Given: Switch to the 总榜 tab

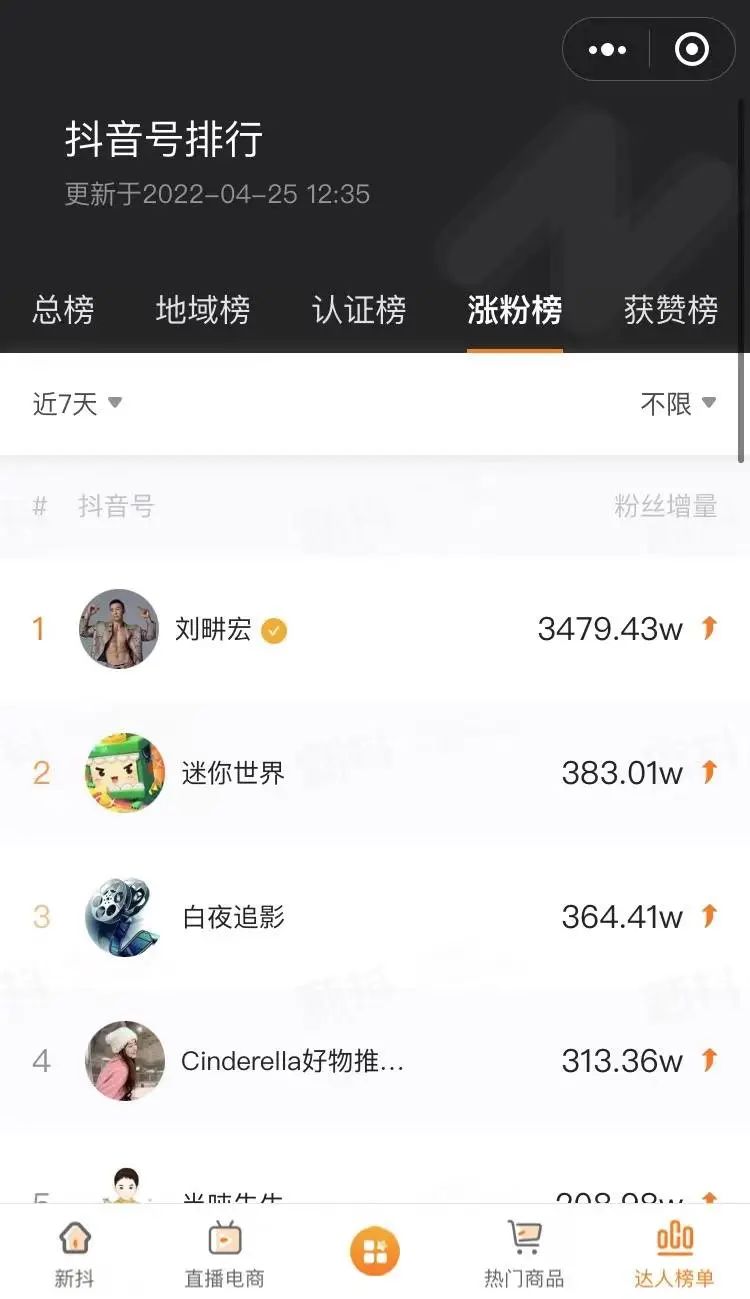Looking at the screenshot, I should pos(63,310).
